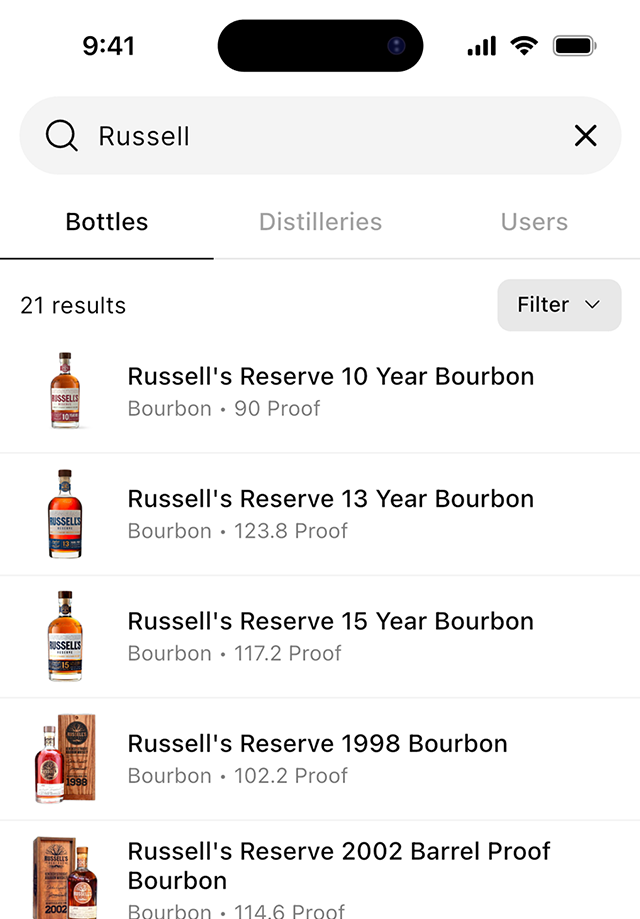Switch to the Users tab

(534, 222)
